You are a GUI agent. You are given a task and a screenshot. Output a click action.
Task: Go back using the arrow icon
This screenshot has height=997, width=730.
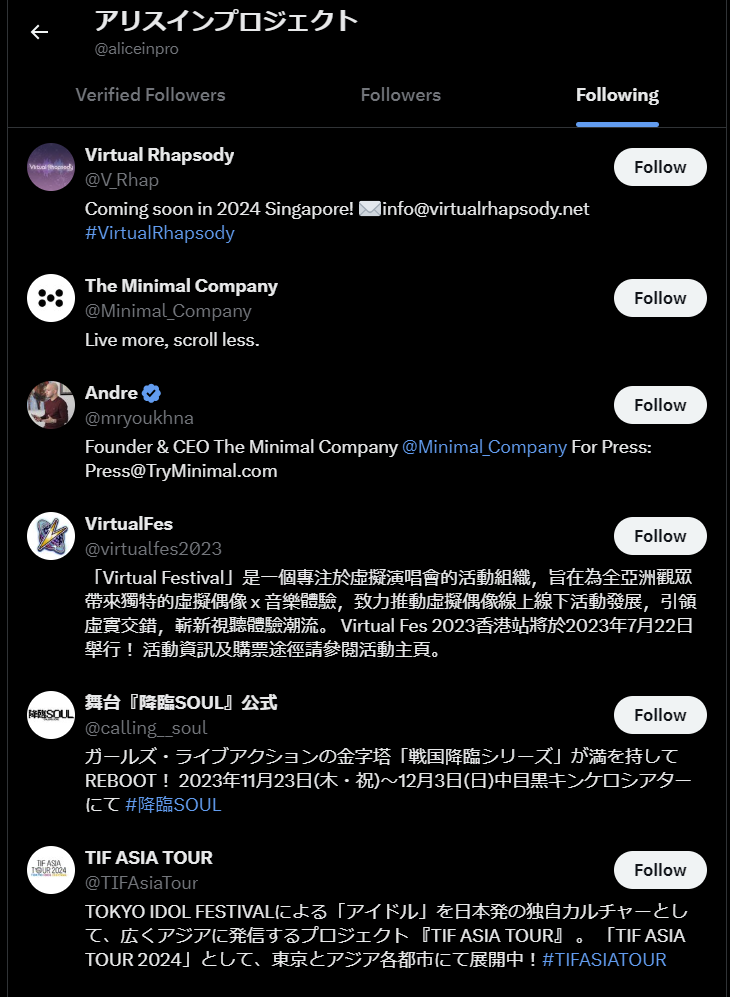tap(39, 32)
